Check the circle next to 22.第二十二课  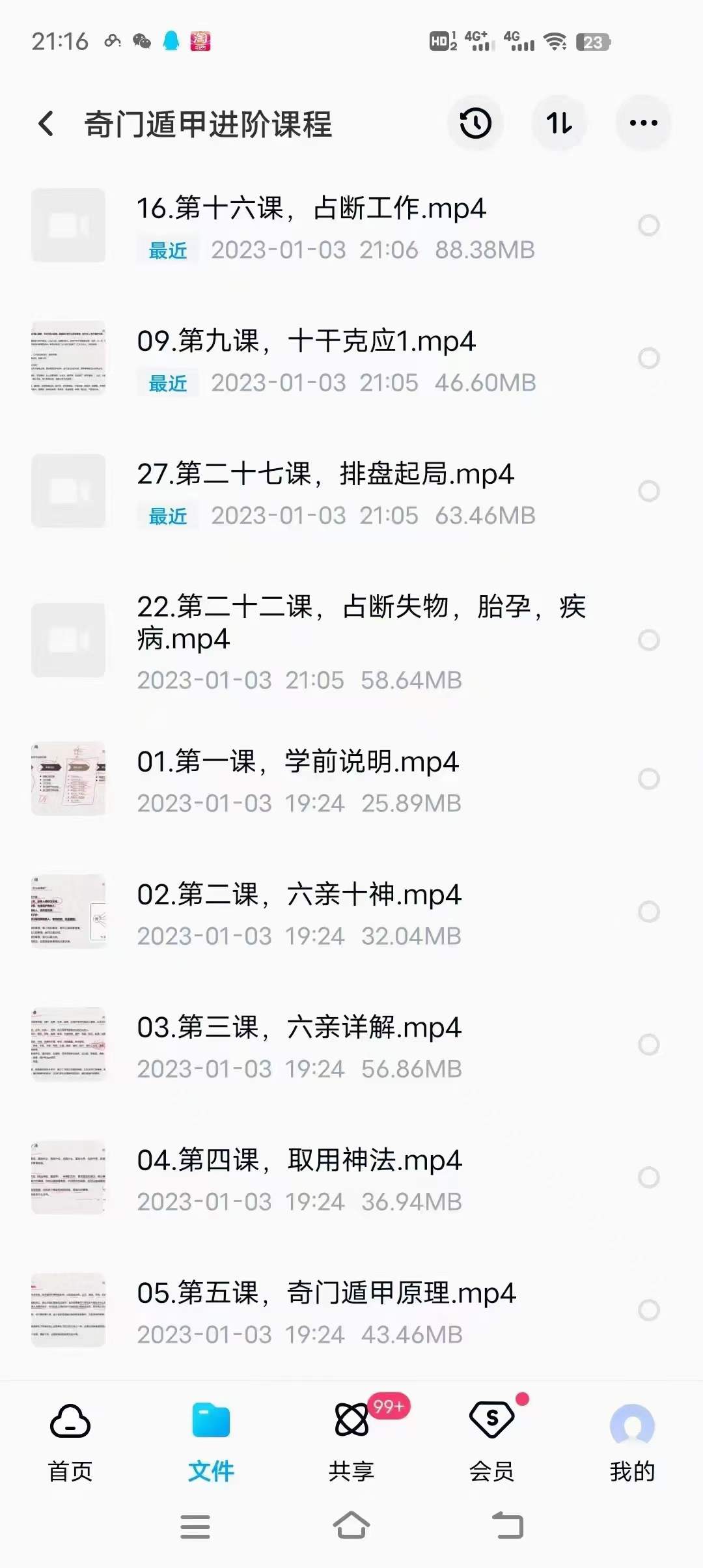(x=648, y=640)
